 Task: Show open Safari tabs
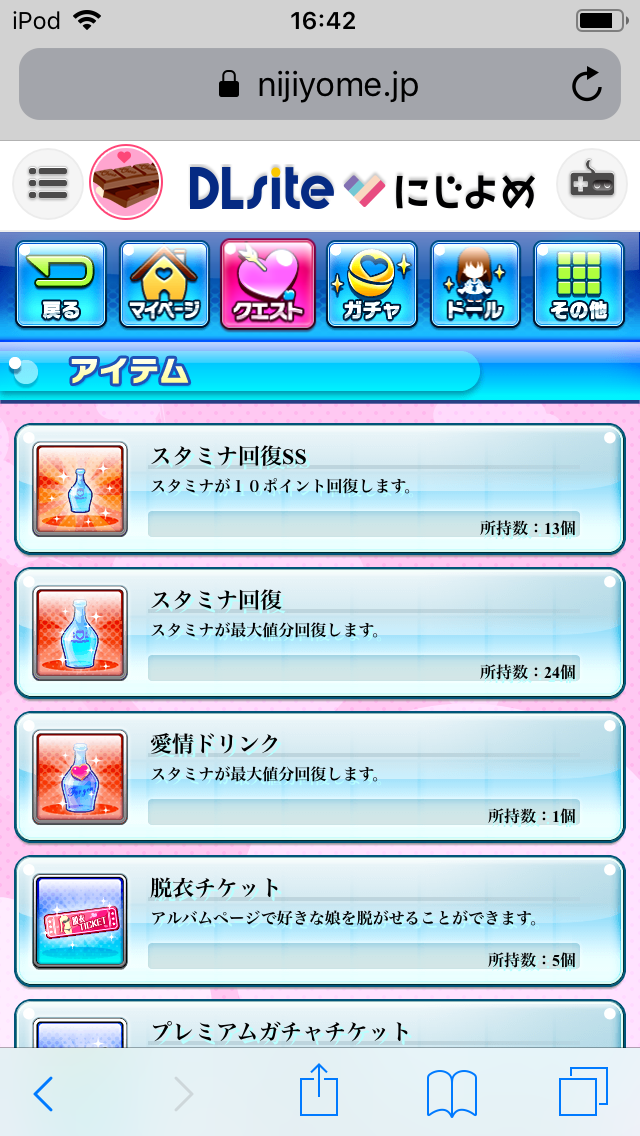tap(583, 1093)
